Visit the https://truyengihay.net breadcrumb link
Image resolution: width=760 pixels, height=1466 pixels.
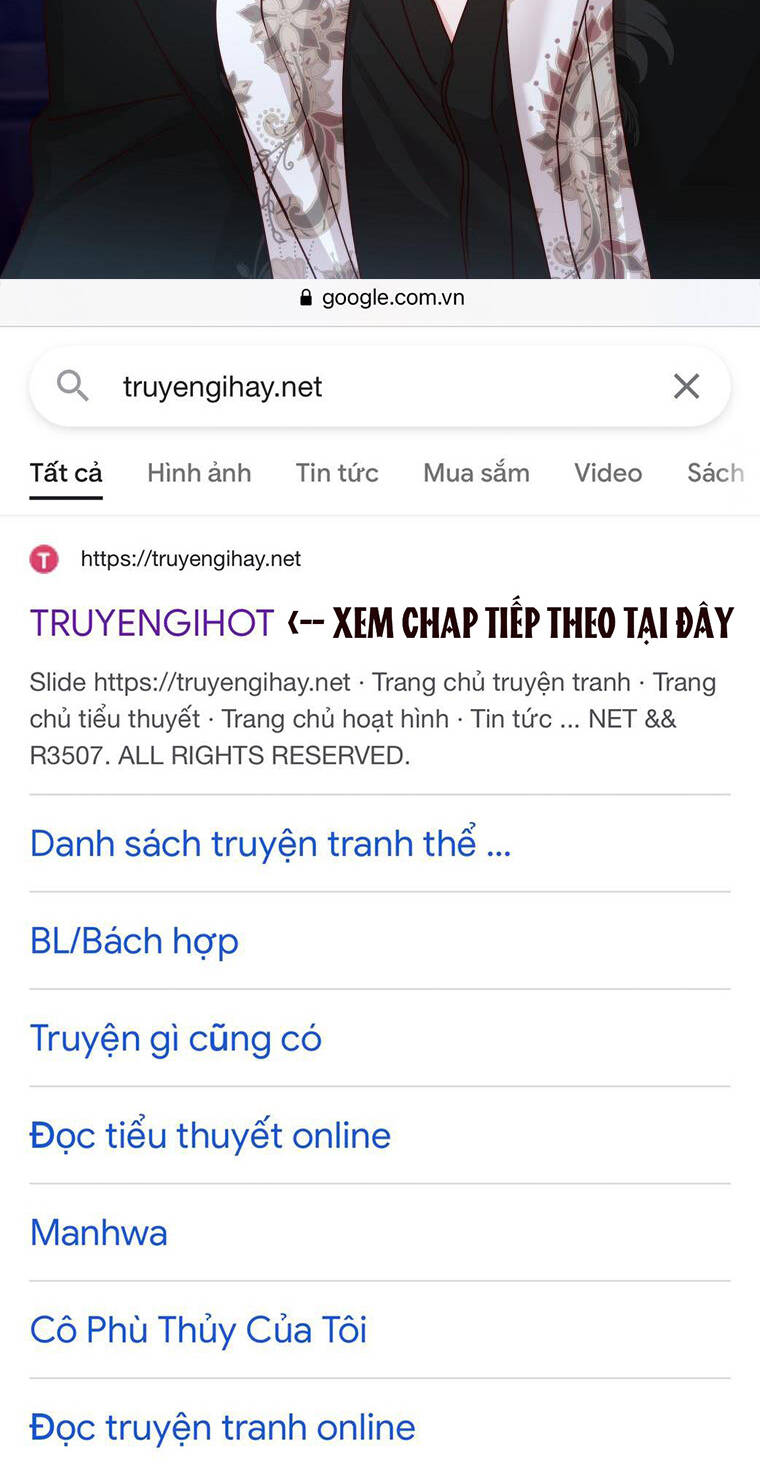[x=190, y=559]
